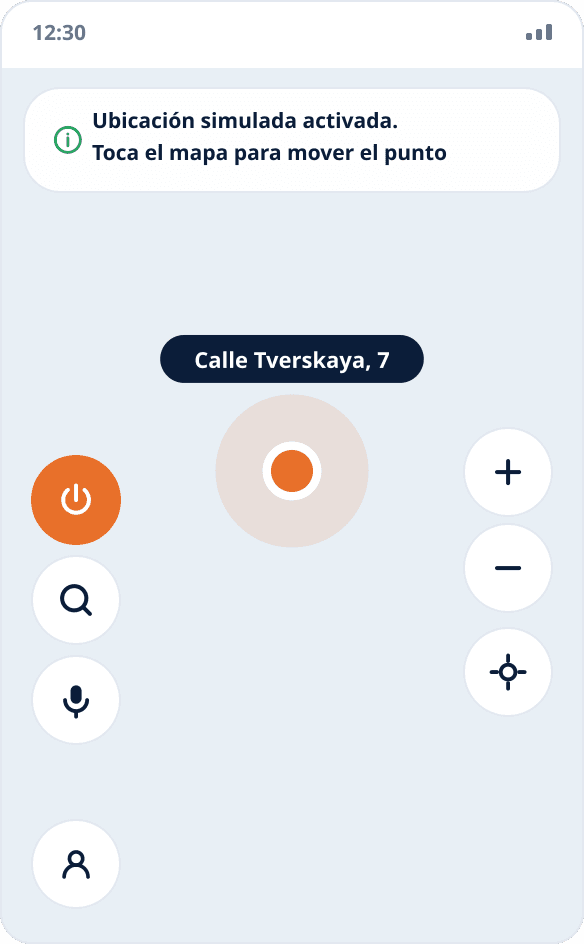The width and height of the screenshot is (584, 944).
Task: Center map on current location
Action: (x=508, y=672)
